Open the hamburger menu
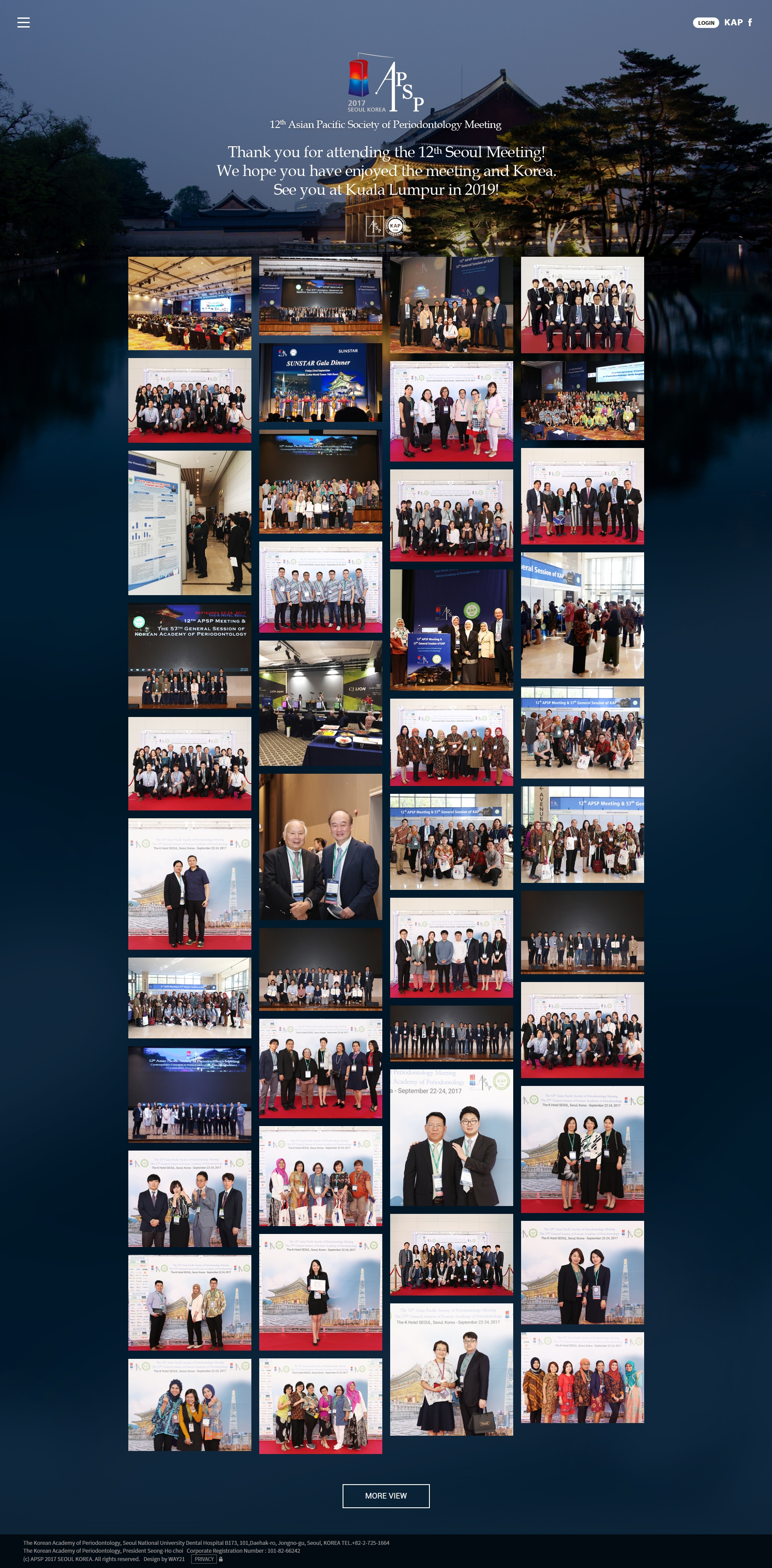772x1568 pixels. pyautogui.click(x=23, y=23)
